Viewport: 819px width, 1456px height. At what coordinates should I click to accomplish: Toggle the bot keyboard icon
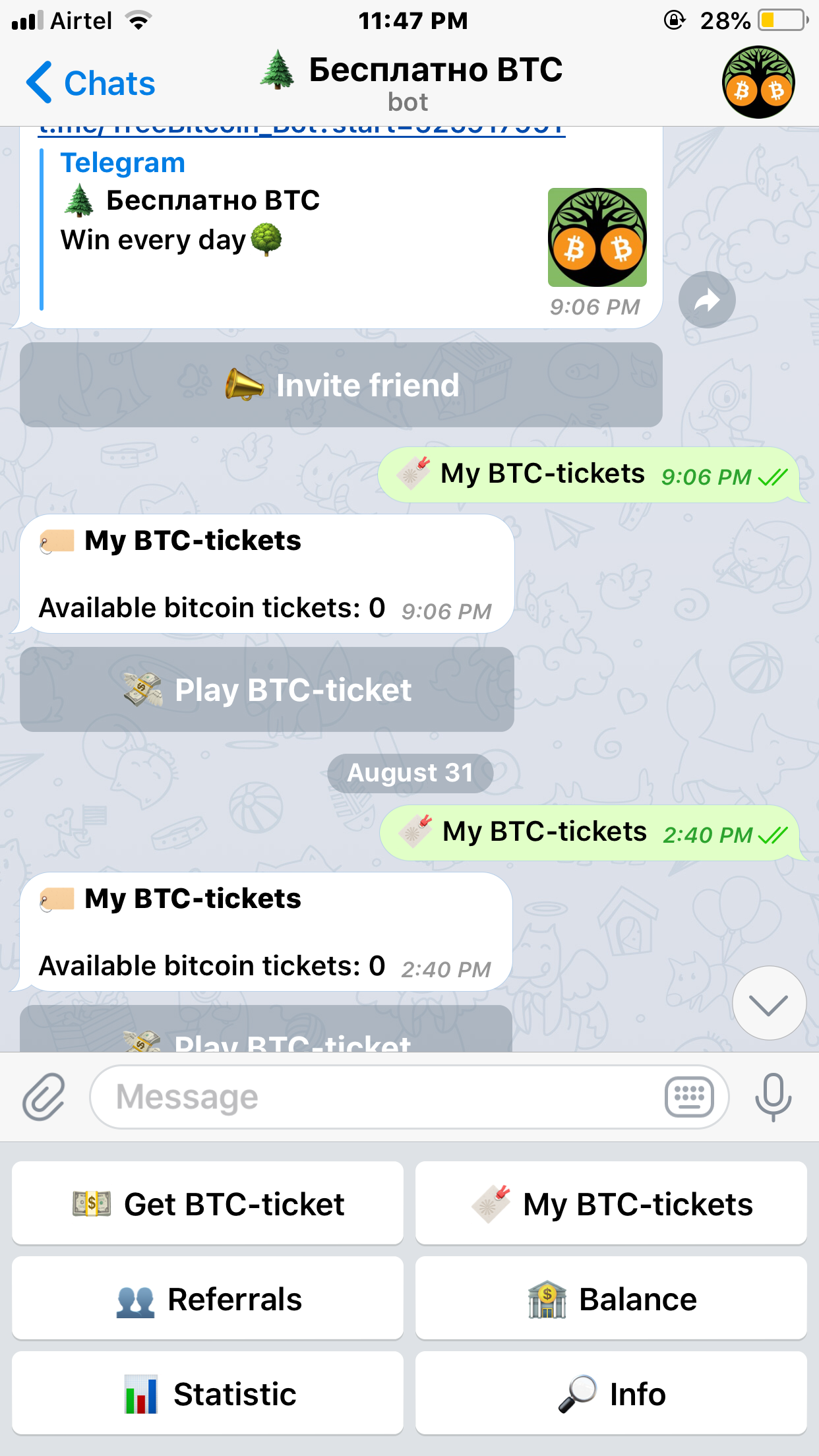pyautogui.click(x=689, y=1097)
